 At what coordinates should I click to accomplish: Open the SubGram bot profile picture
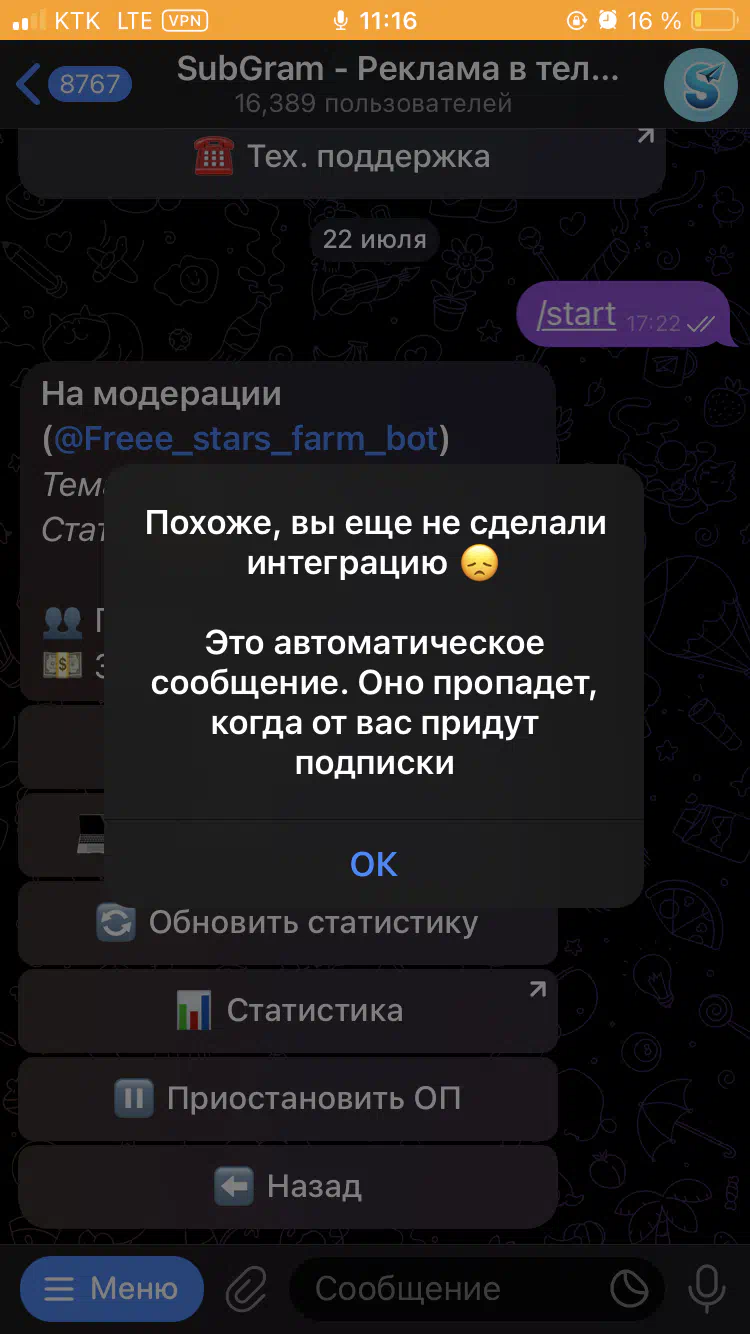tap(701, 85)
